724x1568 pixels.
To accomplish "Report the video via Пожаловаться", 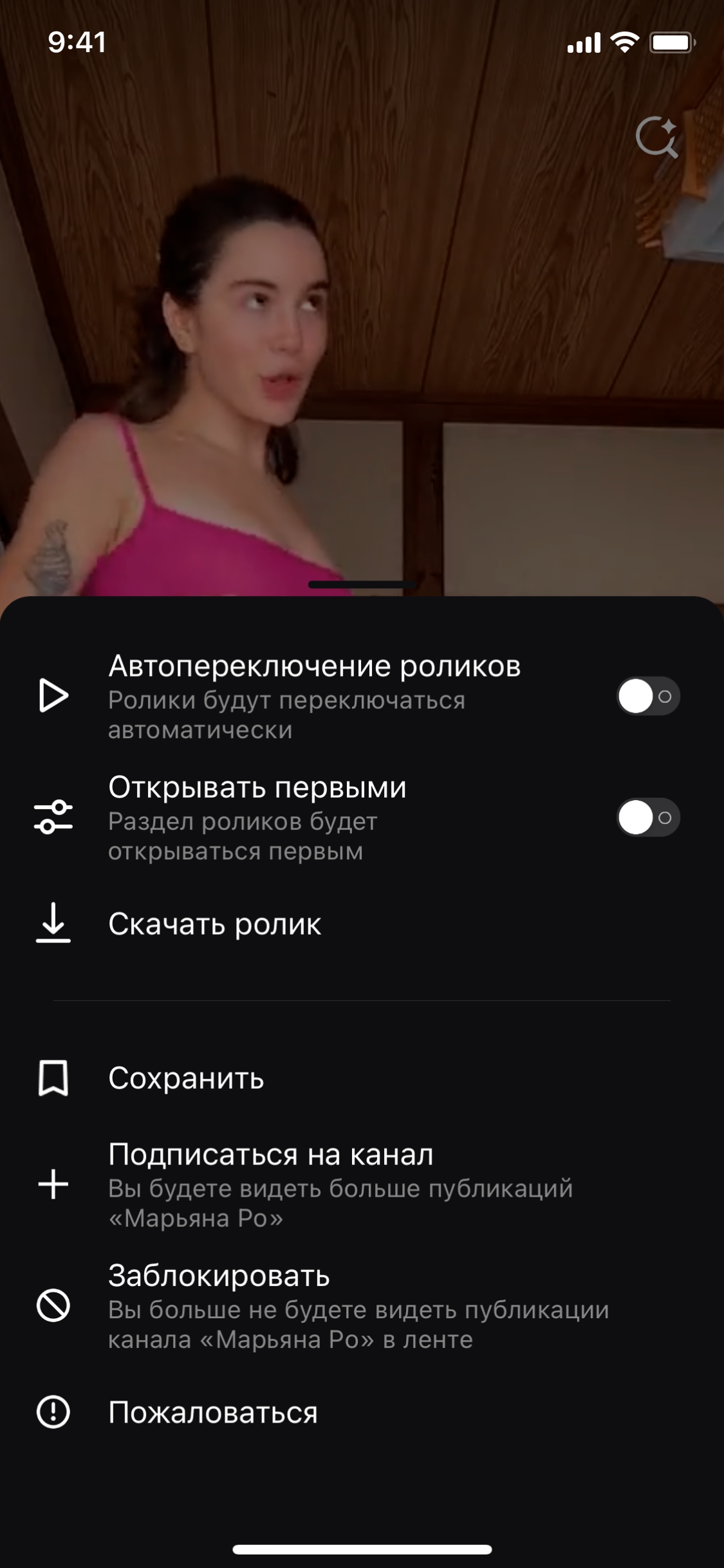I will [212, 1413].
